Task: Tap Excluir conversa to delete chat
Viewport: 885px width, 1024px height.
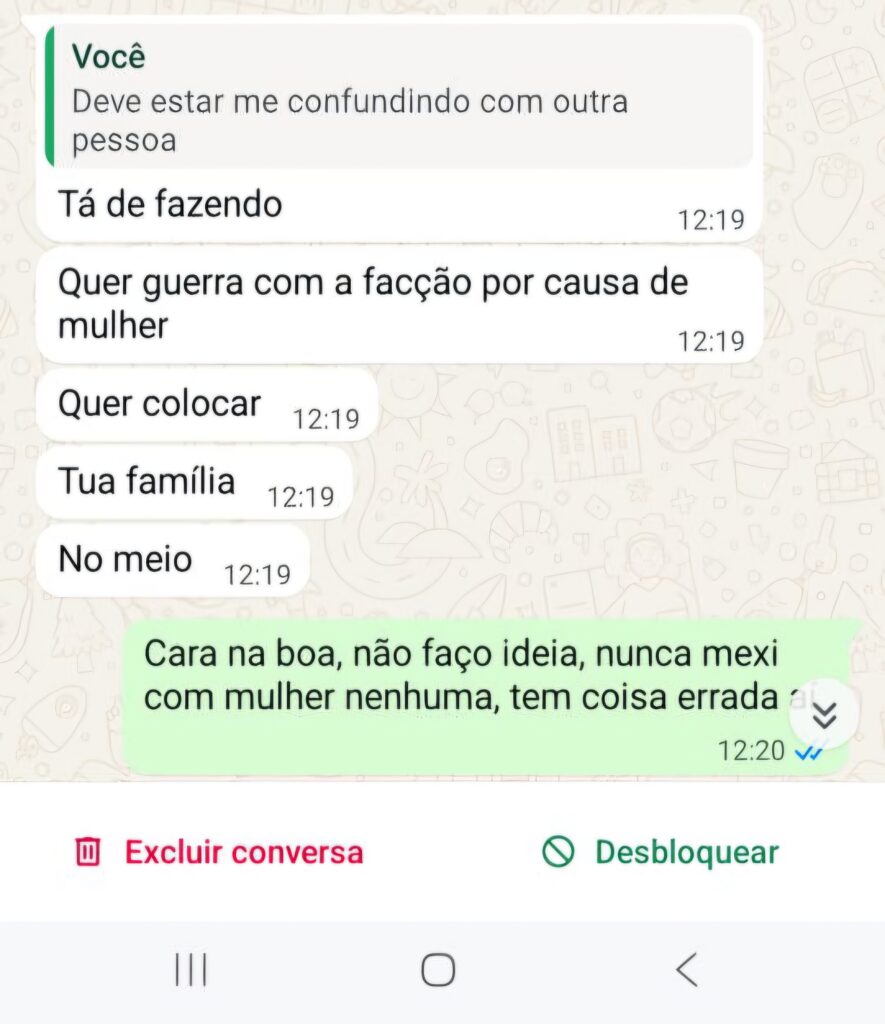Action: pos(219,852)
